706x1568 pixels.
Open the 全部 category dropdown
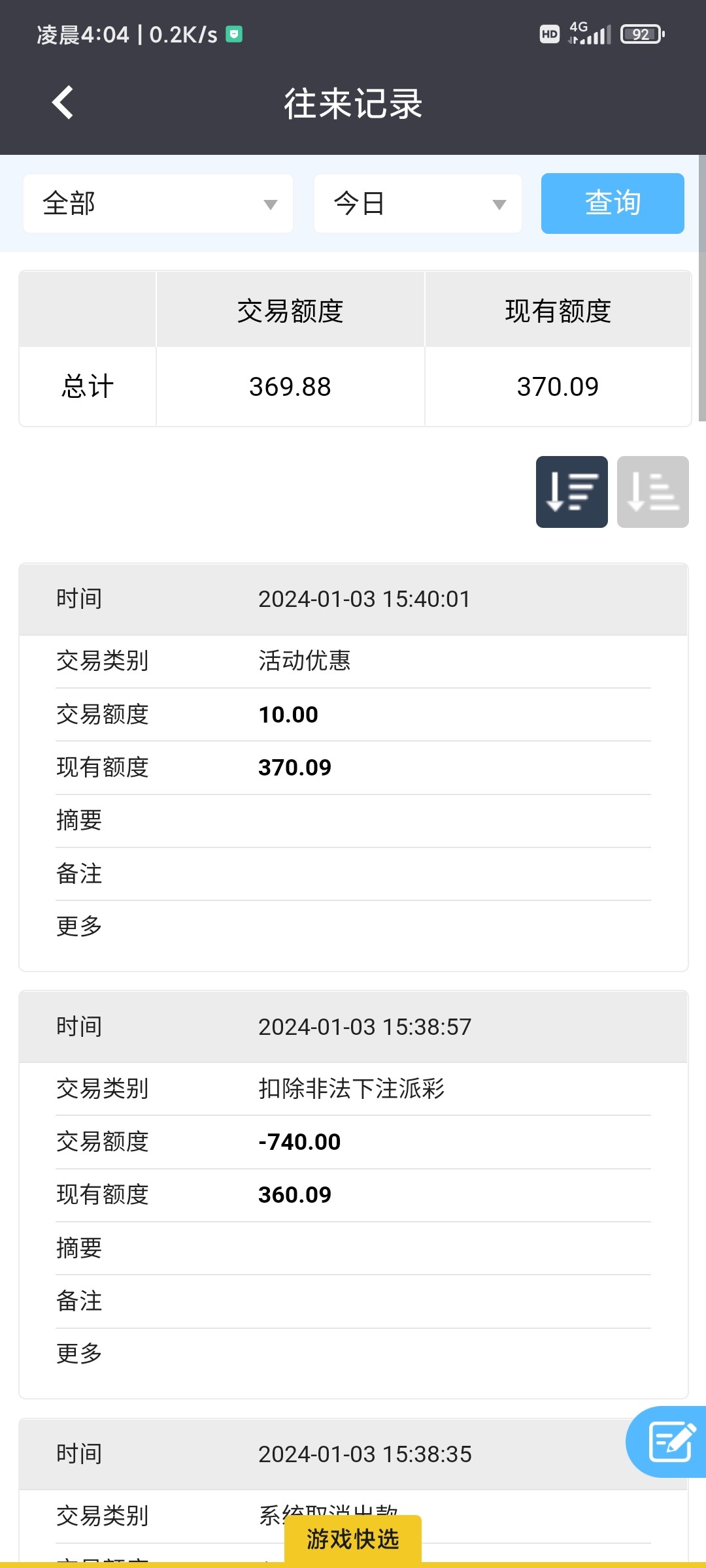point(158,204)
